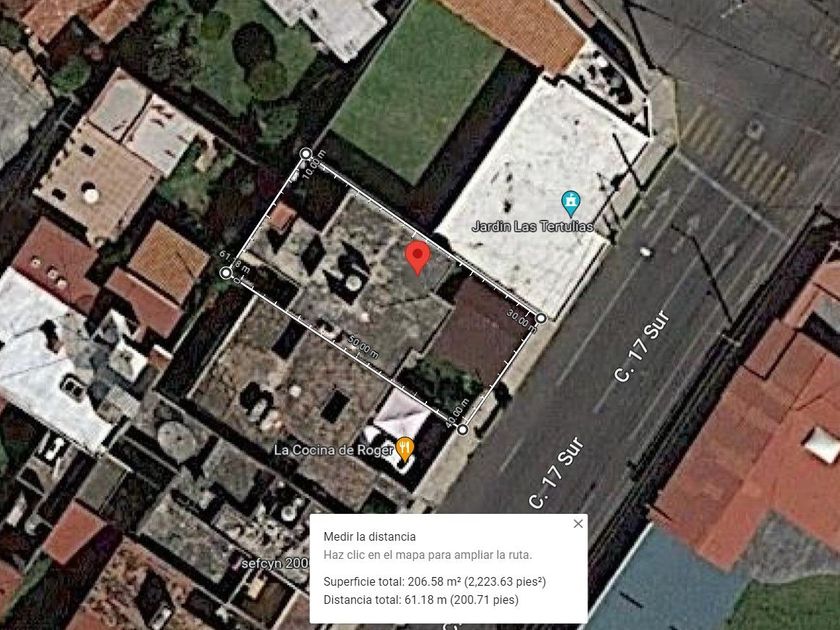Open the Jardin Las Tertulias place marker
This screenshot has width=840, height=630.
point(571,204)
